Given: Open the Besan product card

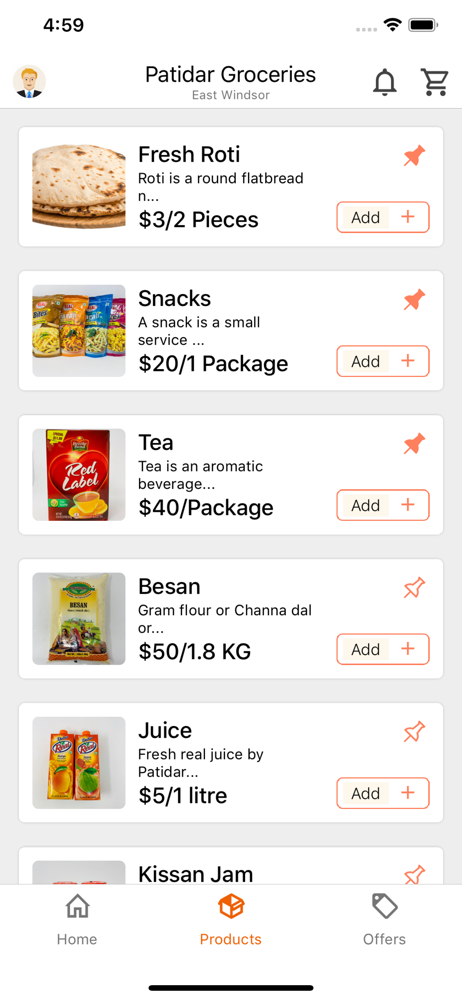Looking at the screenshot, I should (231, 619).
